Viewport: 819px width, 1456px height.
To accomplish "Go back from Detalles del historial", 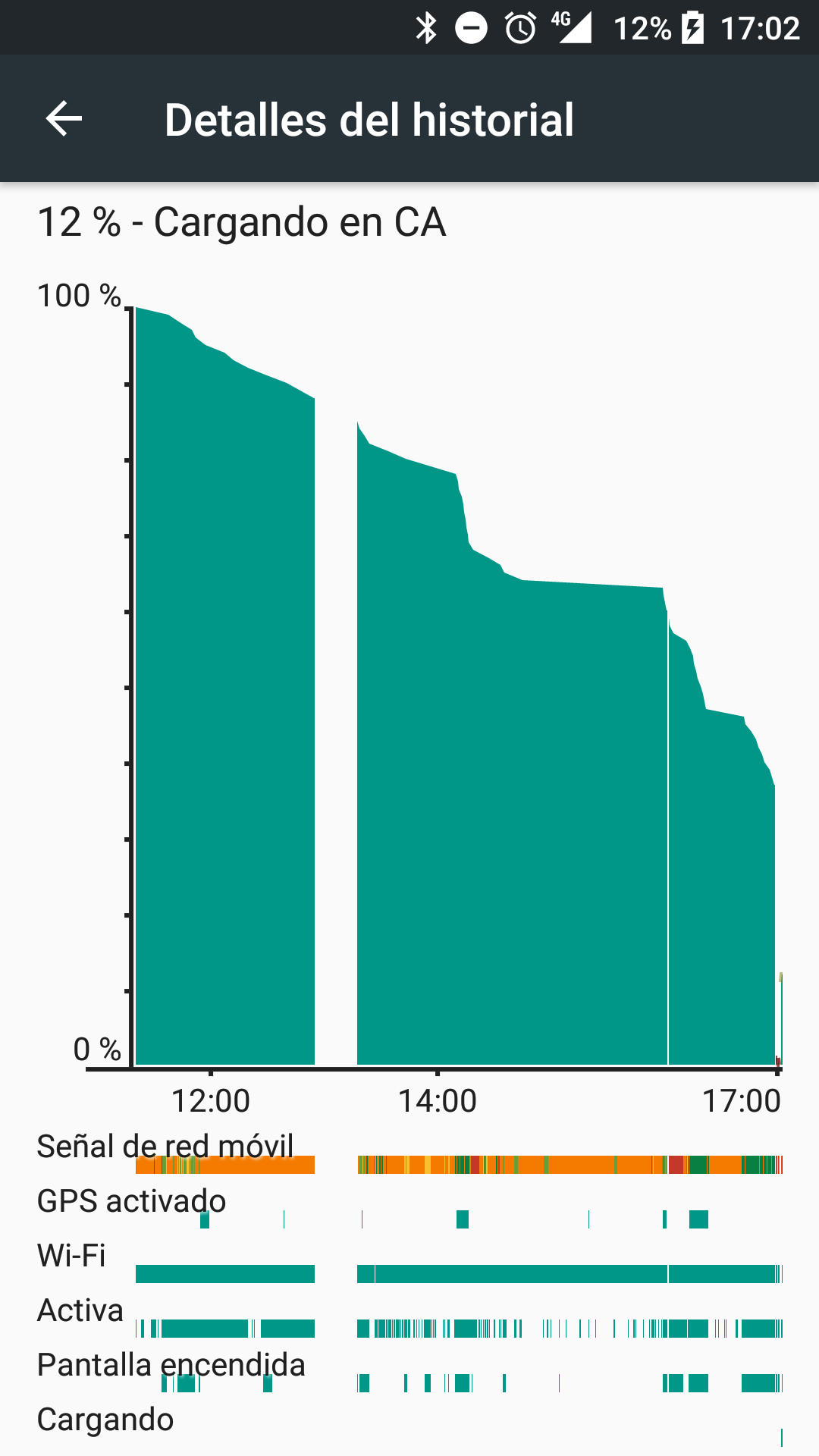I will pyautogui.click(x=64, y=119).
